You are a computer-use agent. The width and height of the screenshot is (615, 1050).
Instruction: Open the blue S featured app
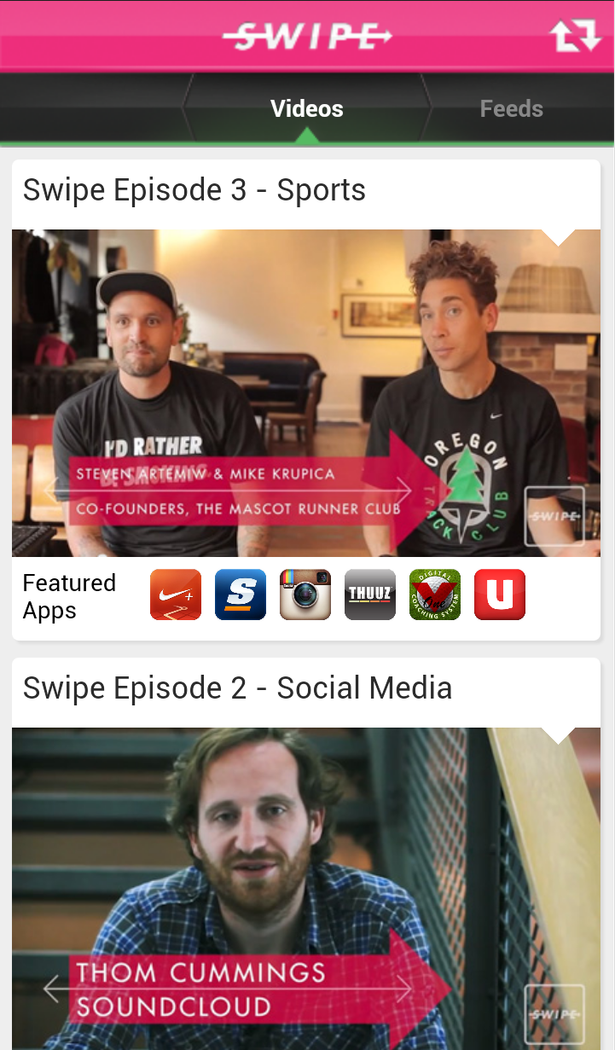click(241, 595)
